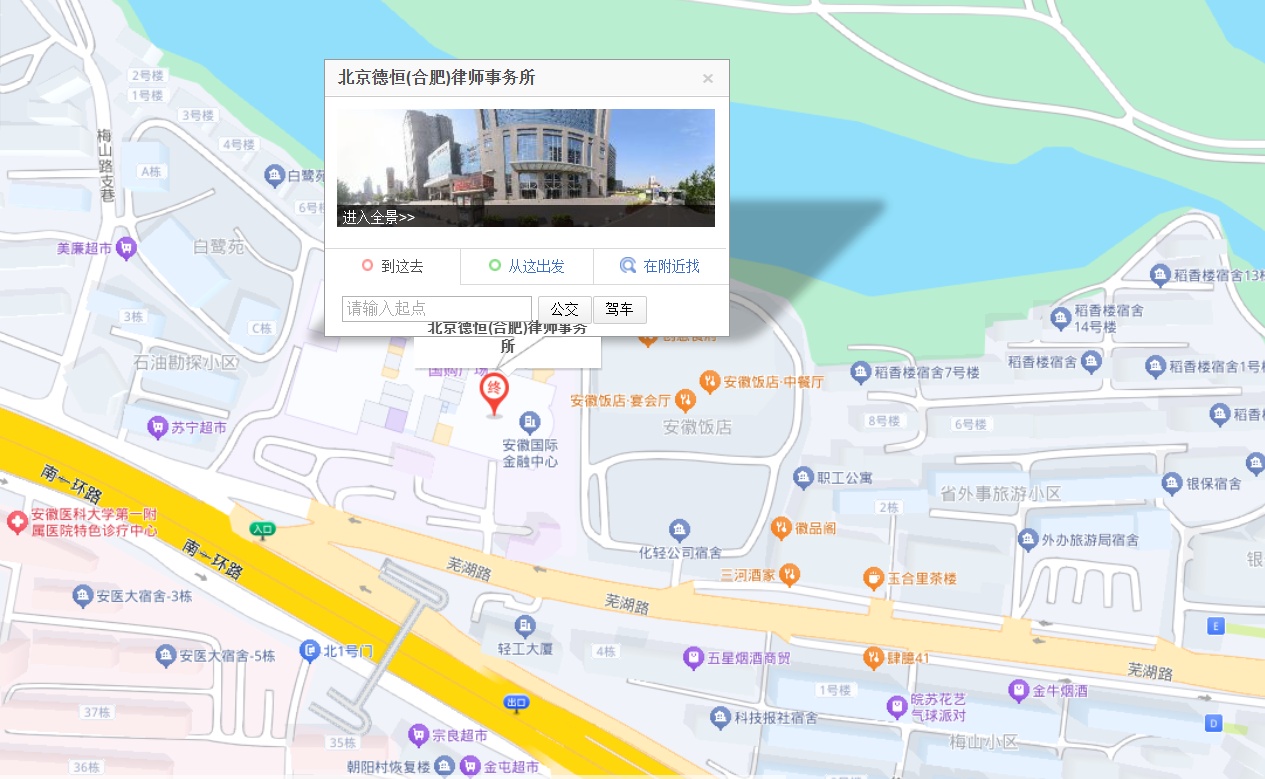The image size is (1265, 779).
Task: Close the 北京德恒(合肥)律师事务所 info window
Action: pyautogui.click(x=708, y=79)
